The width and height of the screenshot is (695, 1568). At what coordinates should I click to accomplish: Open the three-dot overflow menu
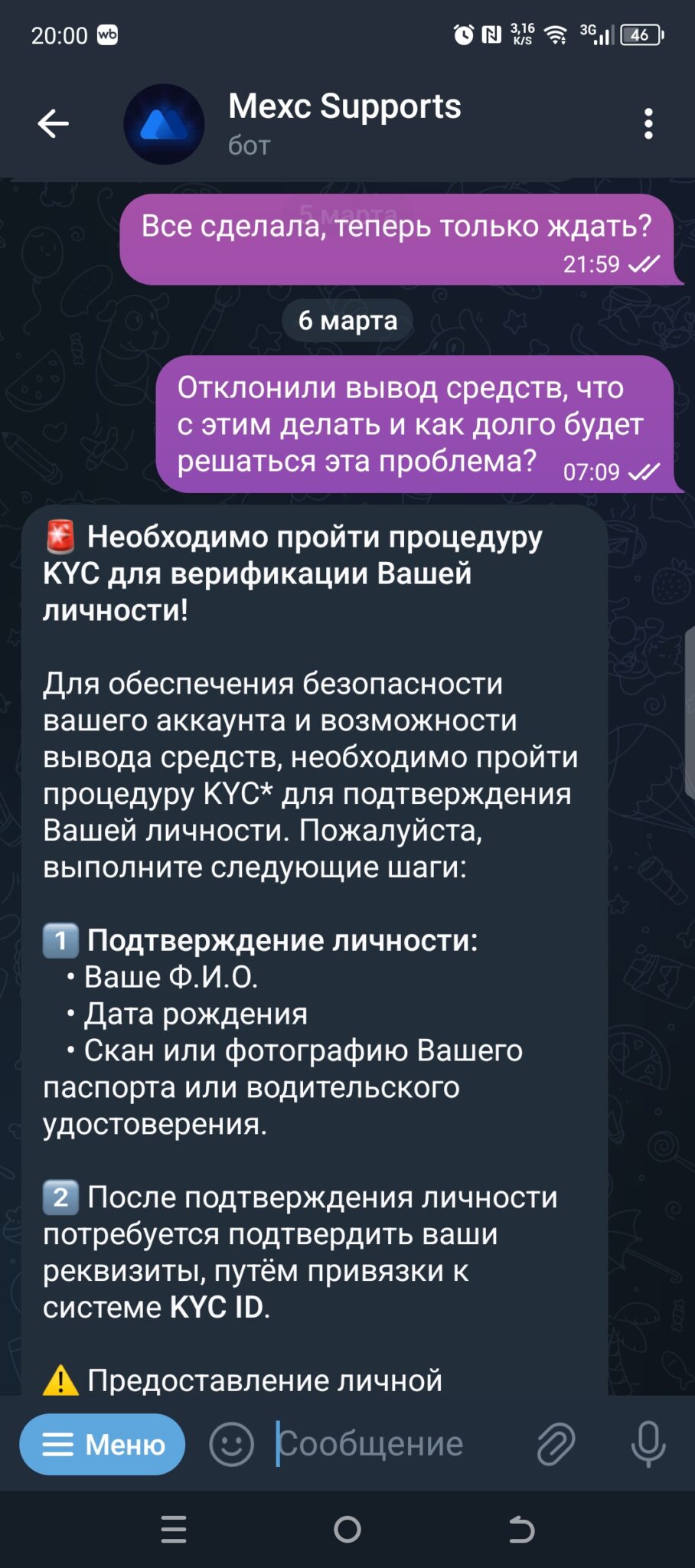tap(648, 123)
